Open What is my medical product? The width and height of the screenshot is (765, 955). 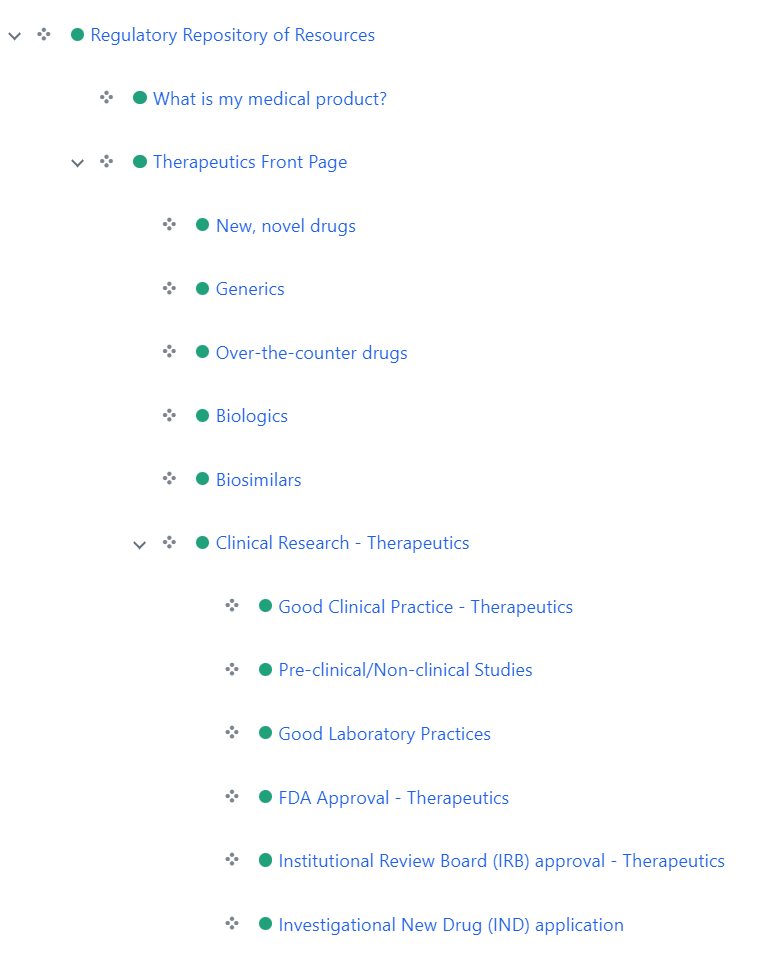coord(269,99)
